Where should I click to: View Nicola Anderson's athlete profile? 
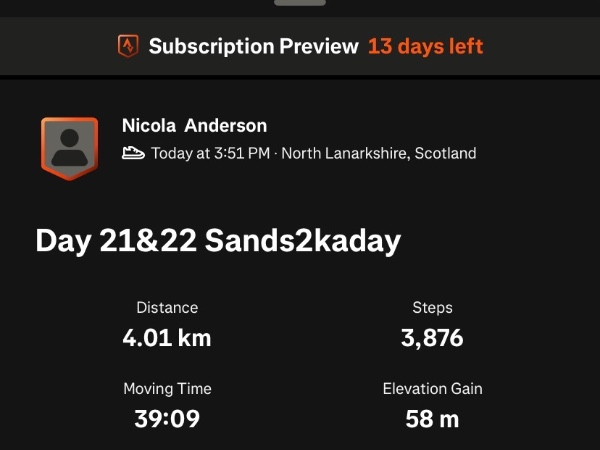coord(194,126)
